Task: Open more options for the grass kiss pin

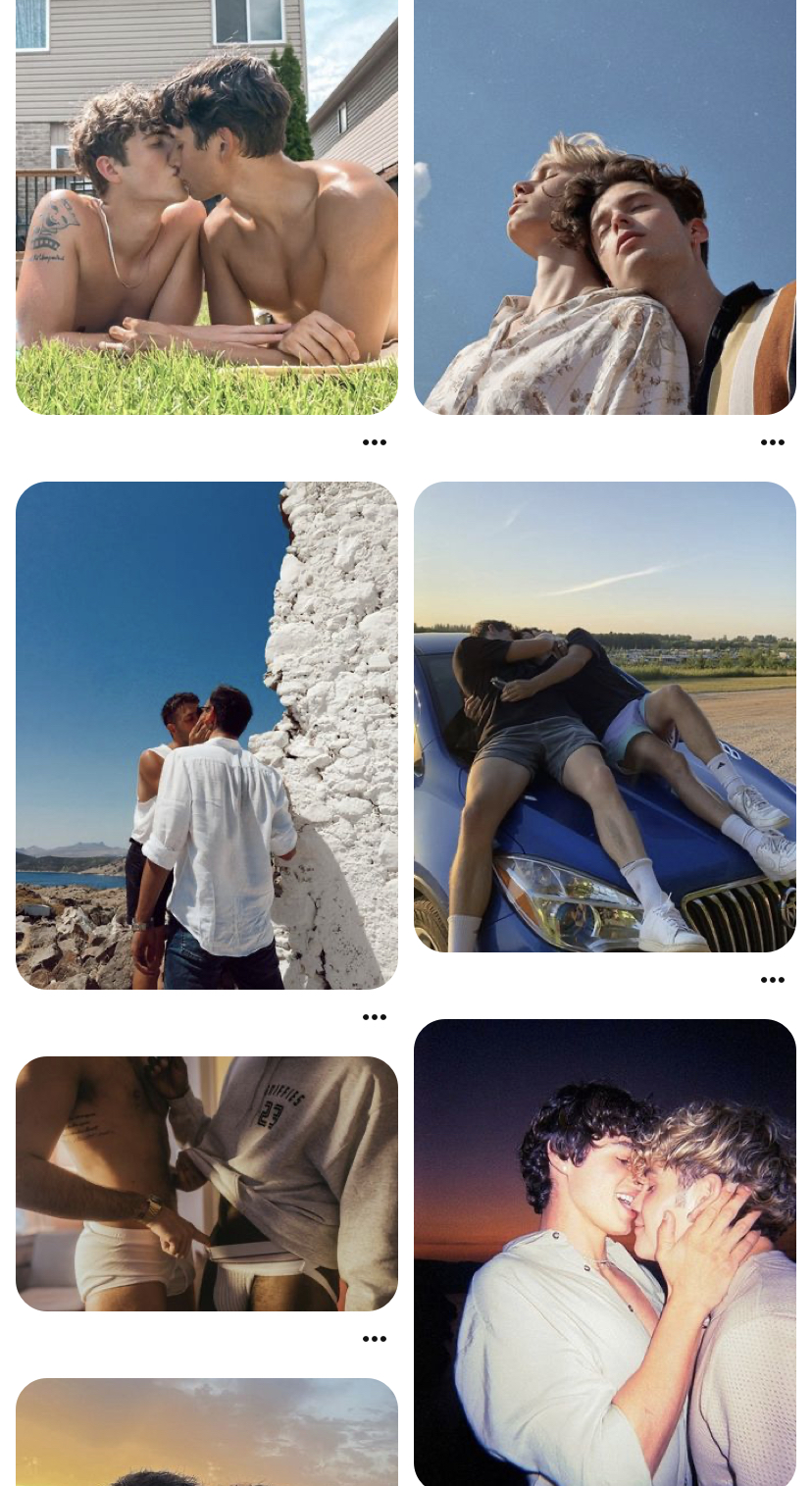Action: [x=375, y=442]
